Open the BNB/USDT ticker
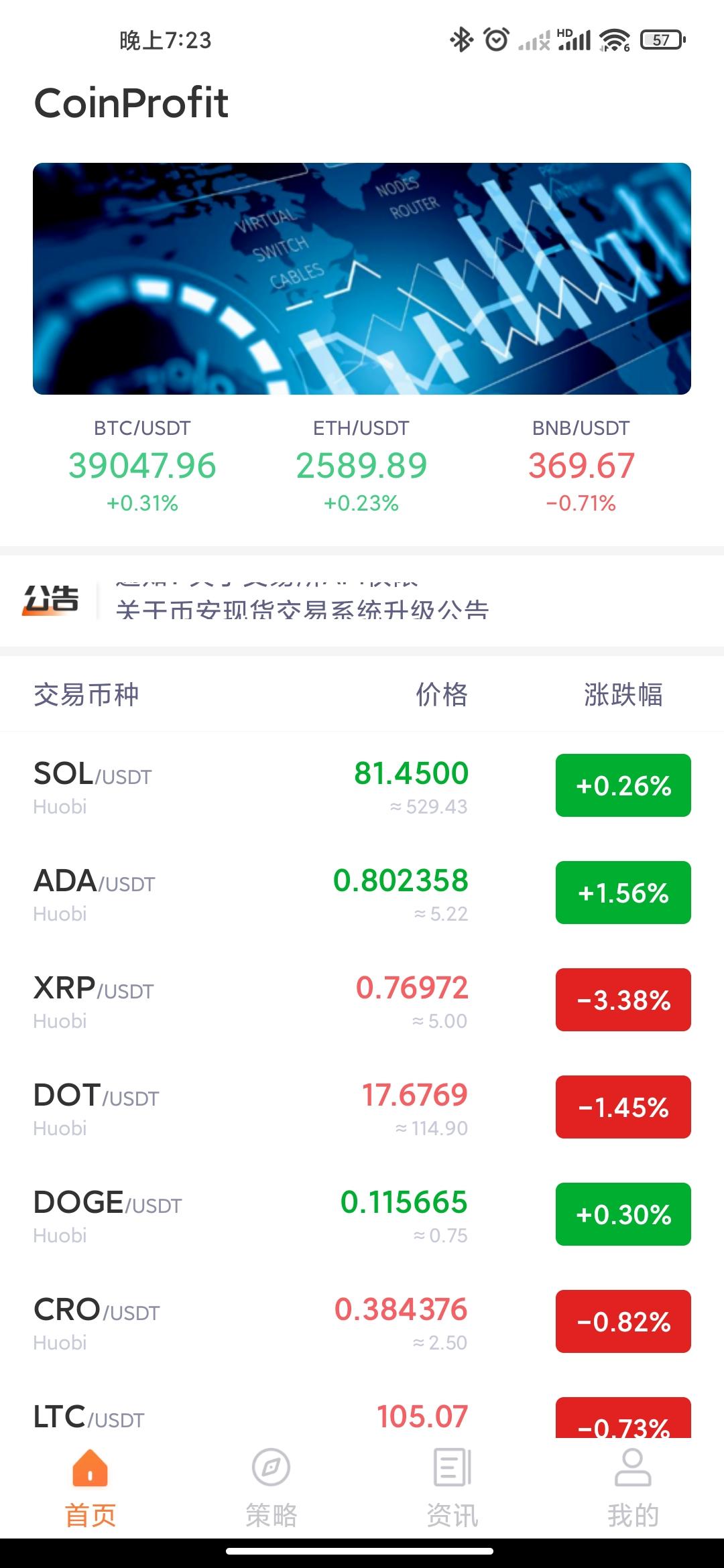Screen dimensions: 724x1568 [581, 466]
